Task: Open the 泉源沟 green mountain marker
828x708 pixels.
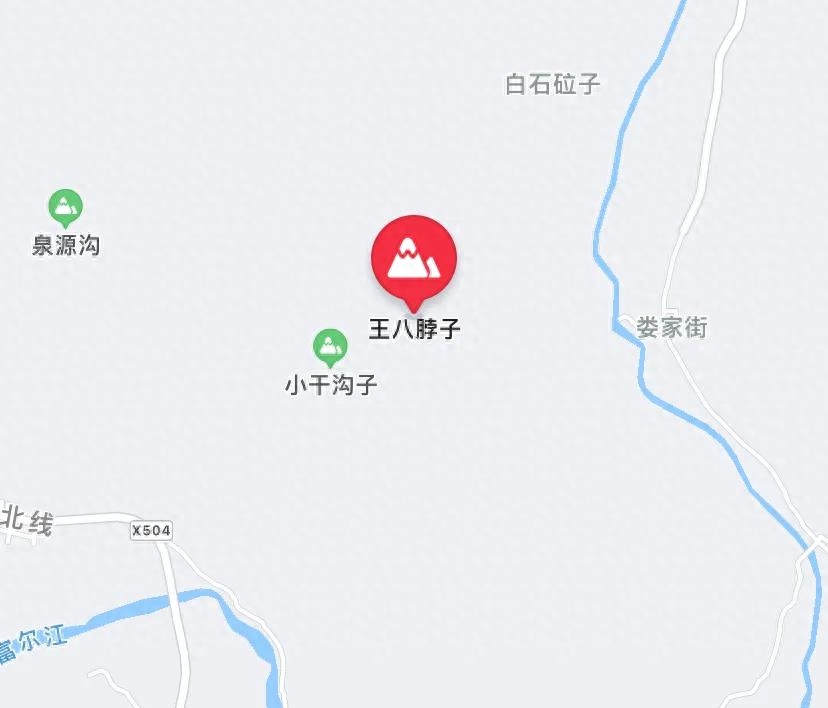Action: pos(66,207)
